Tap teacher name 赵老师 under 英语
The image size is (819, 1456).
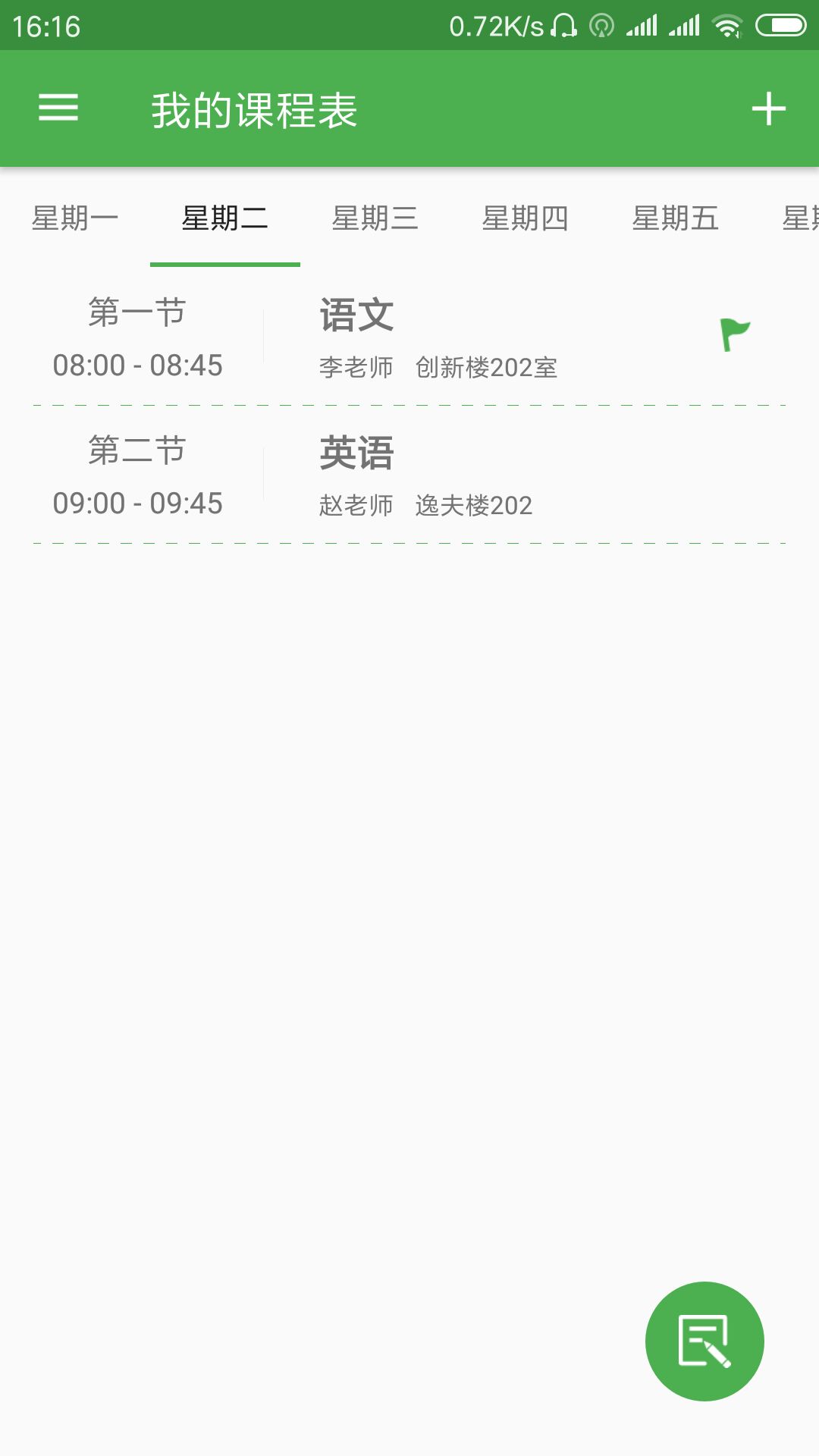point(356,504)
